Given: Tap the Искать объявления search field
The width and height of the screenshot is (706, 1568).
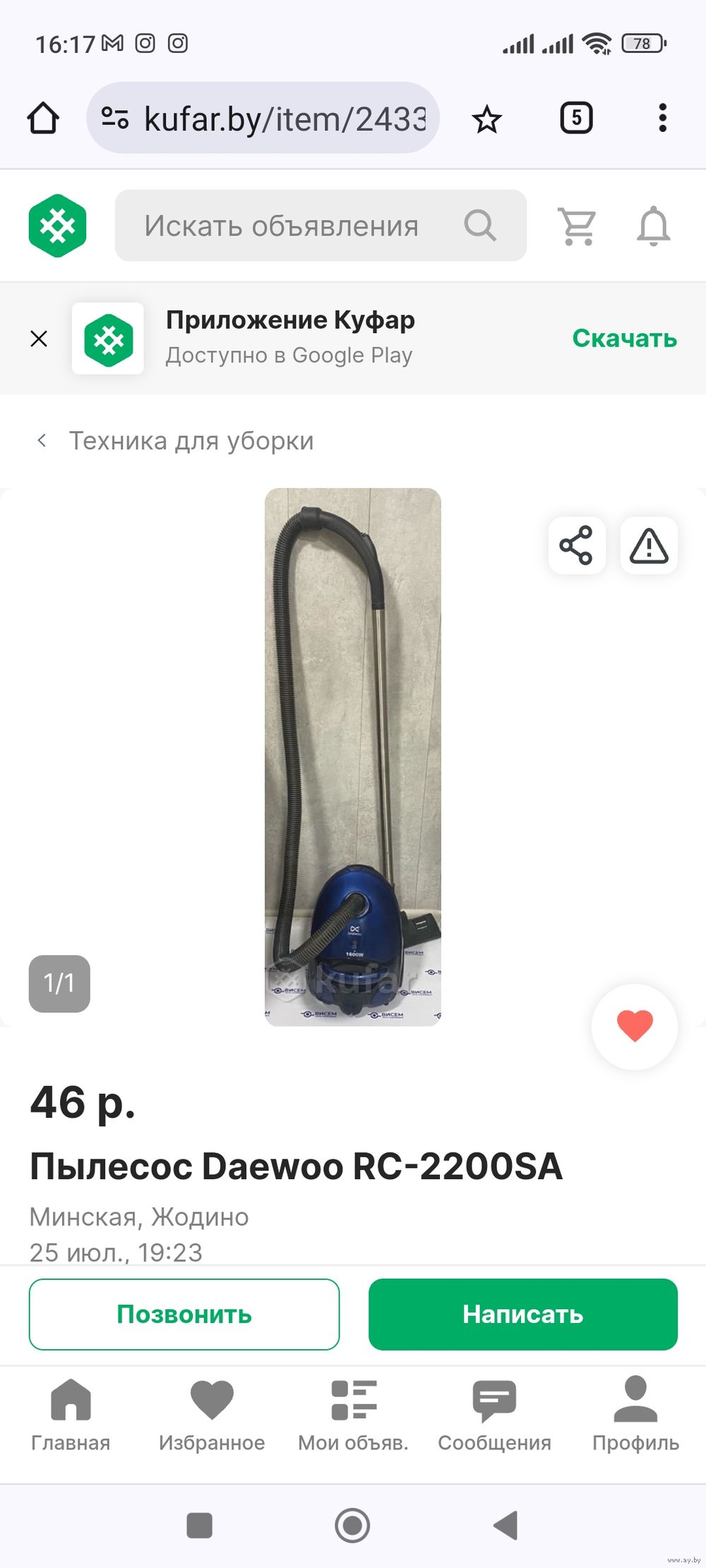Looking at the screenshot, I should [x=321, y=226].
